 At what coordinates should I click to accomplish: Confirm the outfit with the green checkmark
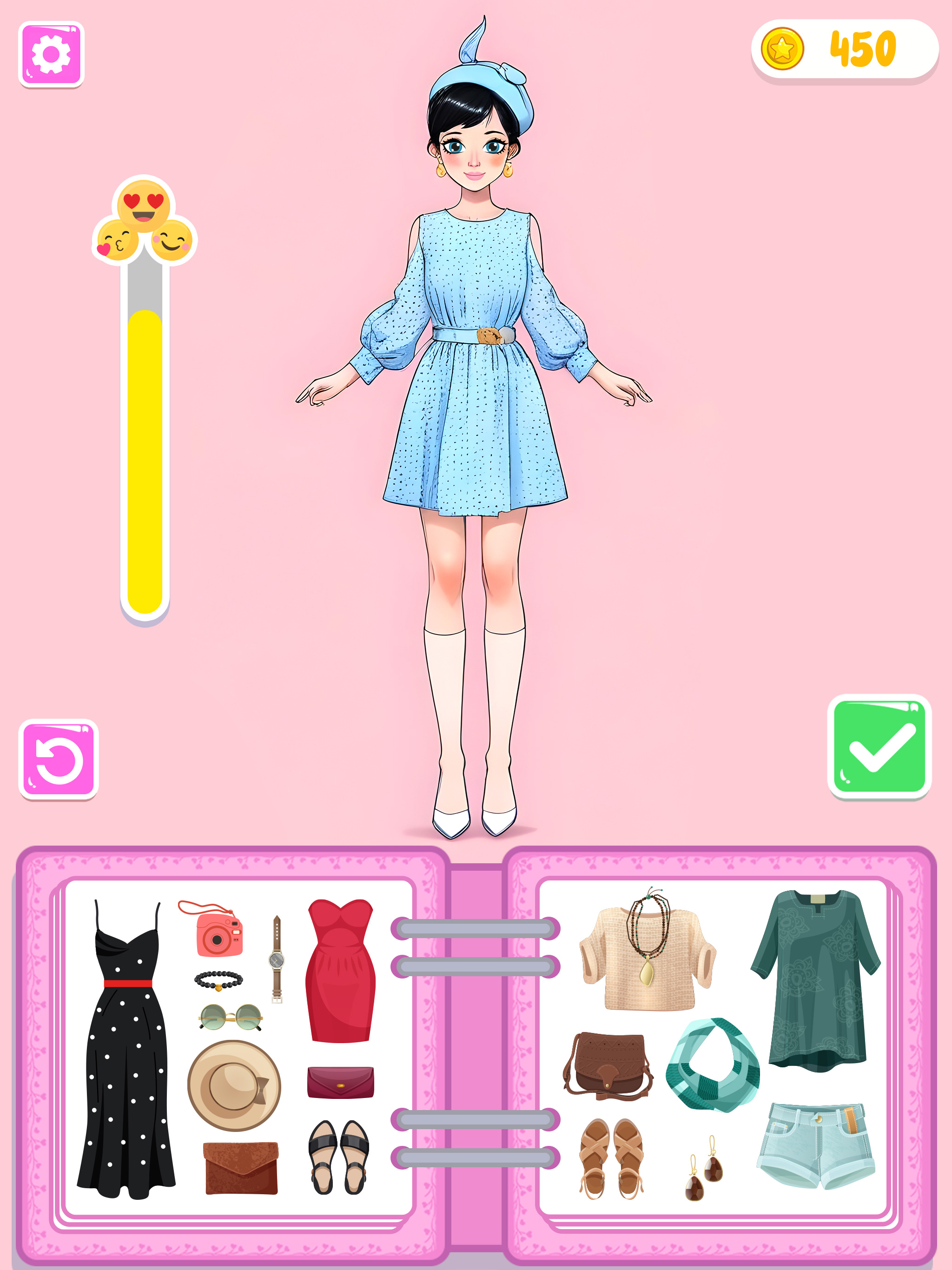[879, 747]
